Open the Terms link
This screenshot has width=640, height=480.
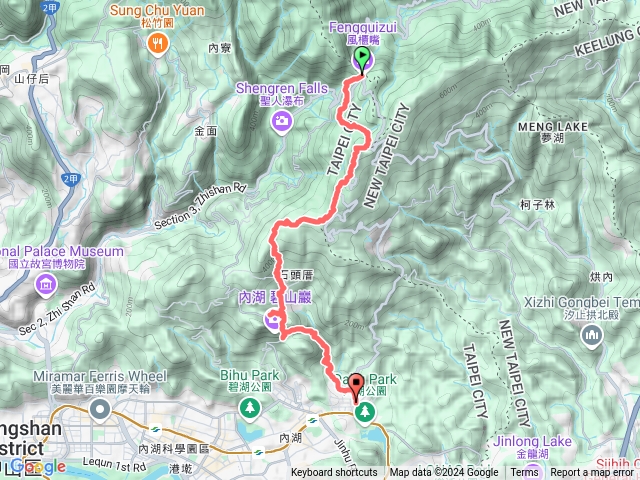coord(524,473)
